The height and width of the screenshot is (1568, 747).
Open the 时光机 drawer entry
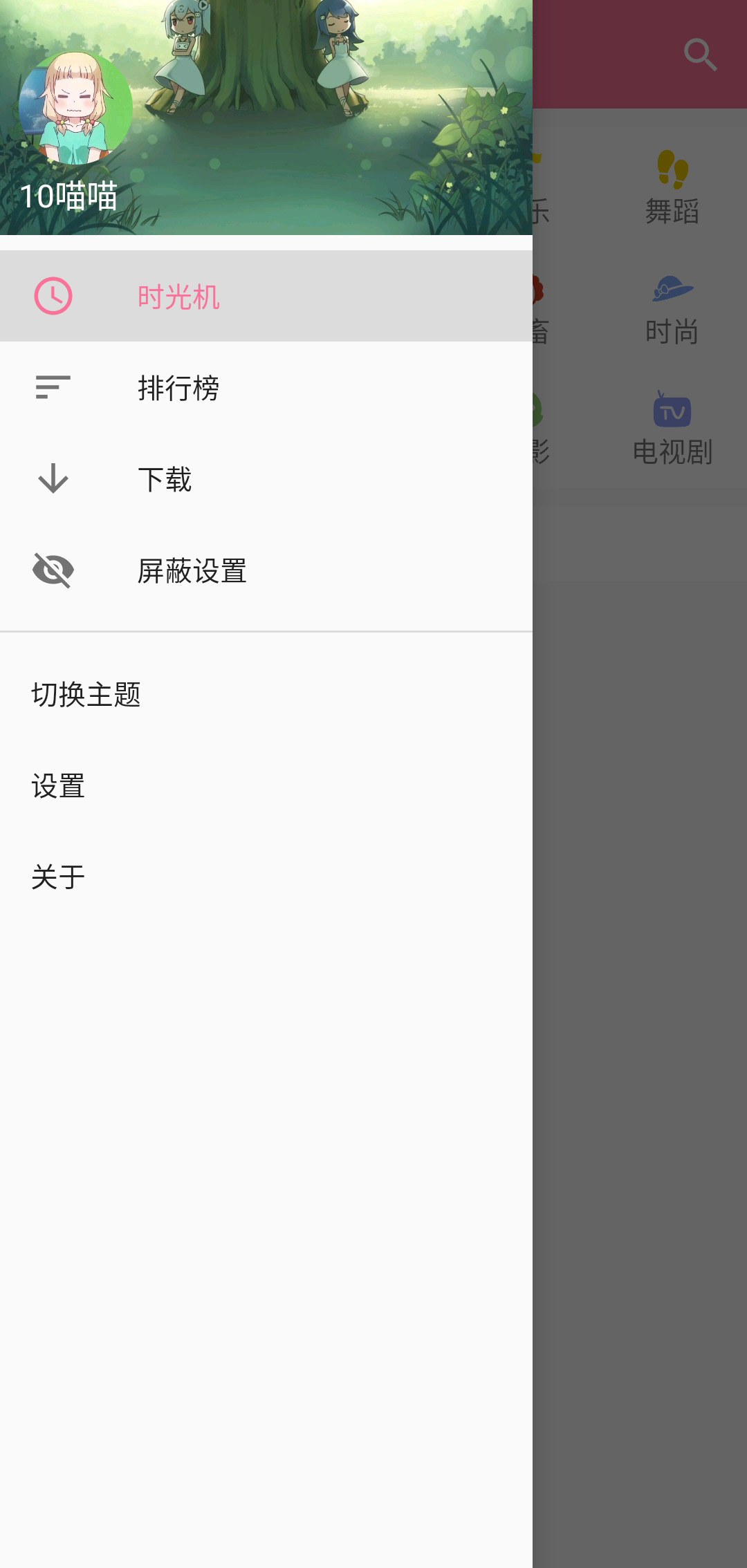click(178, 295)
